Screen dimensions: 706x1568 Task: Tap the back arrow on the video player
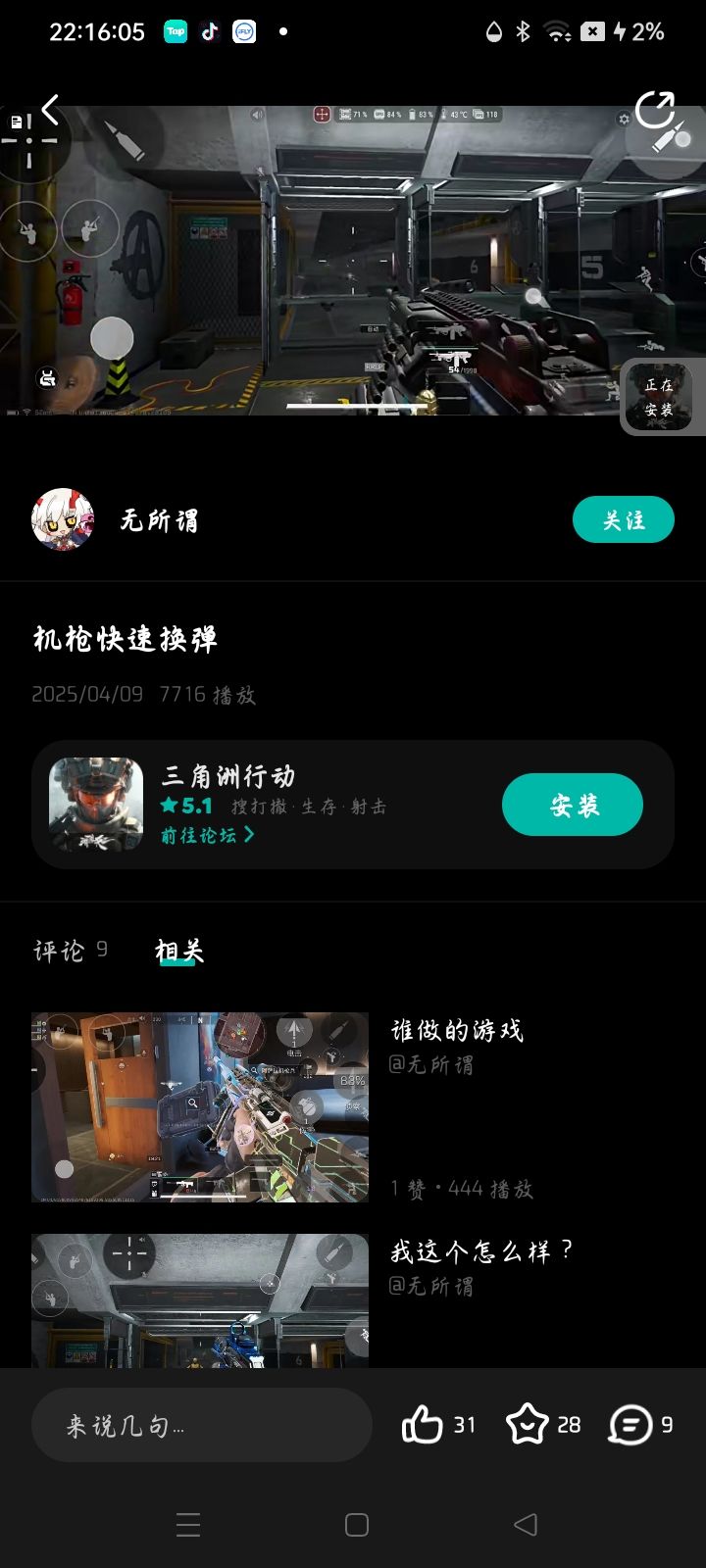click(49, 111)
